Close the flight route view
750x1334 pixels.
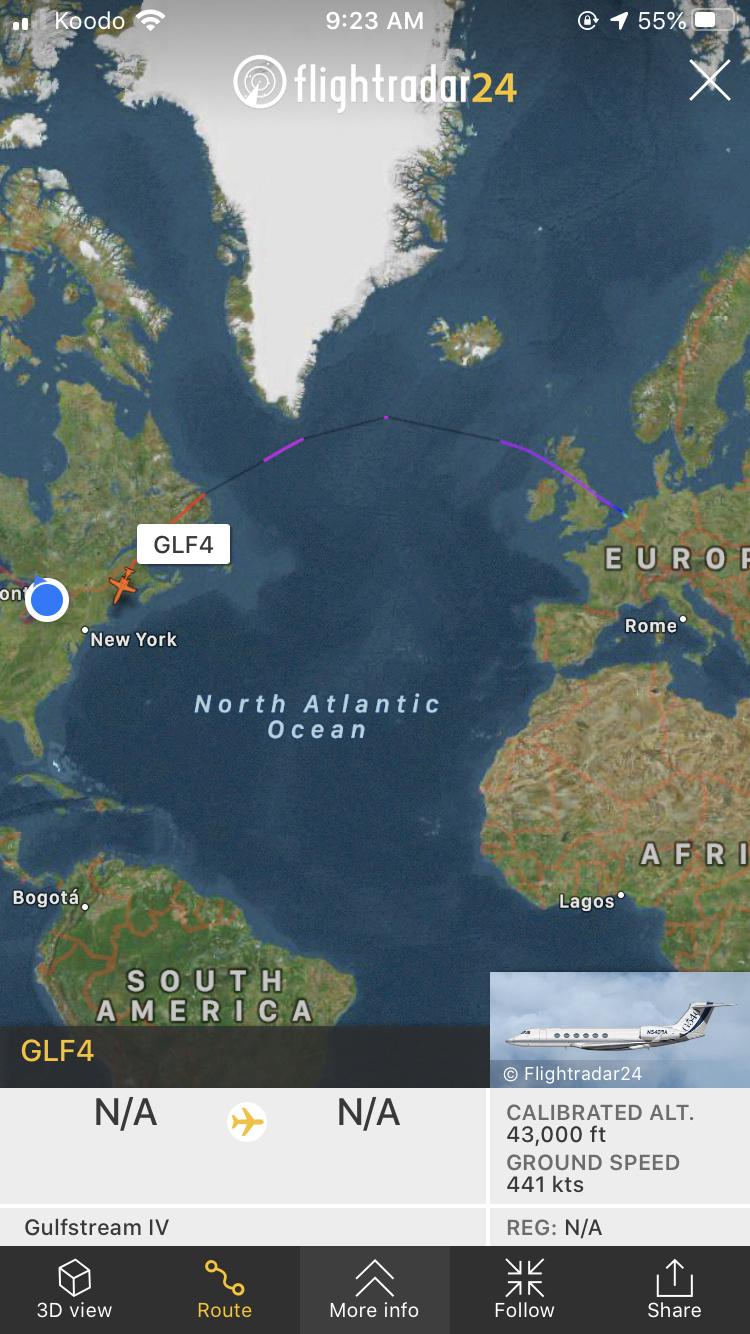click(x=709, y=80)
